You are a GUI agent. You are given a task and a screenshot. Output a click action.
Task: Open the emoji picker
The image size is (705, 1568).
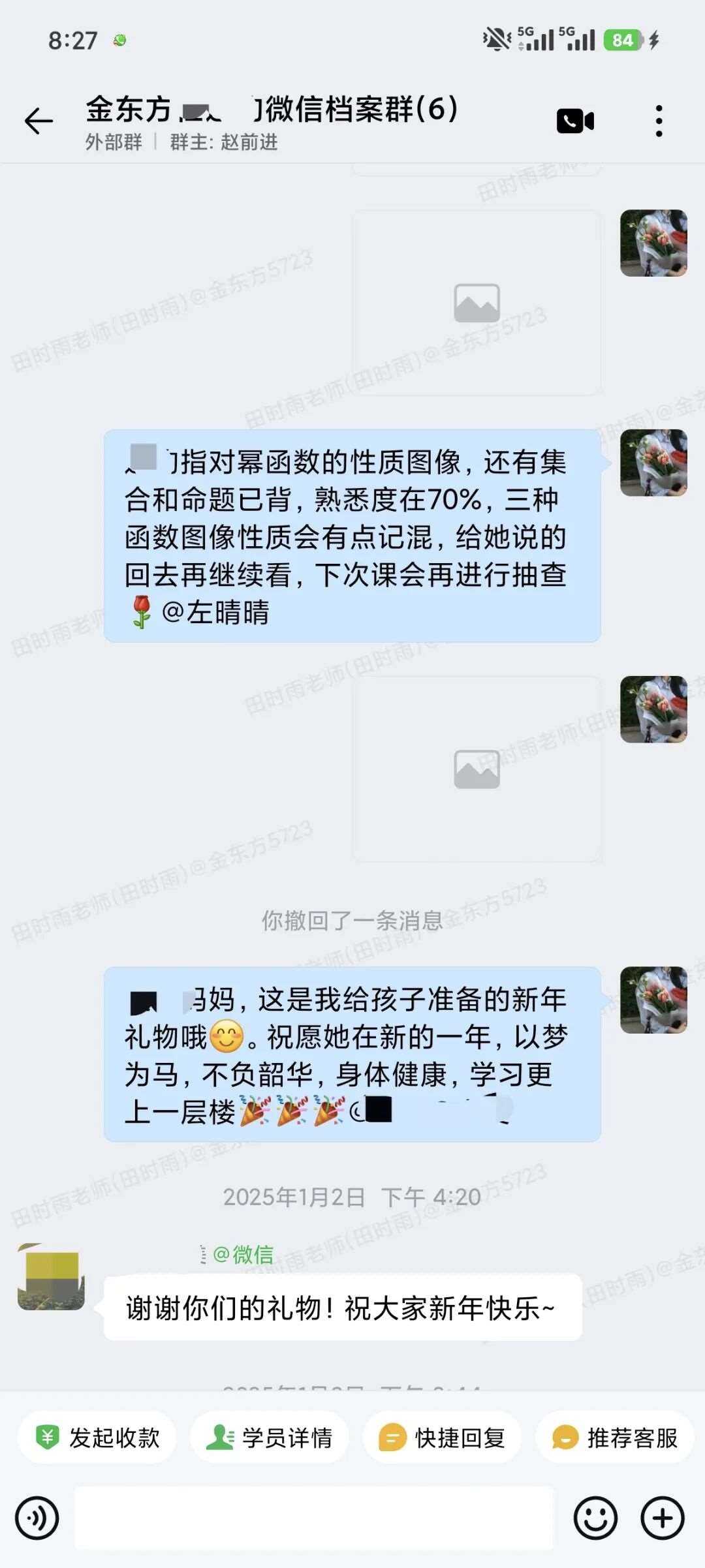click(595, 1518)
